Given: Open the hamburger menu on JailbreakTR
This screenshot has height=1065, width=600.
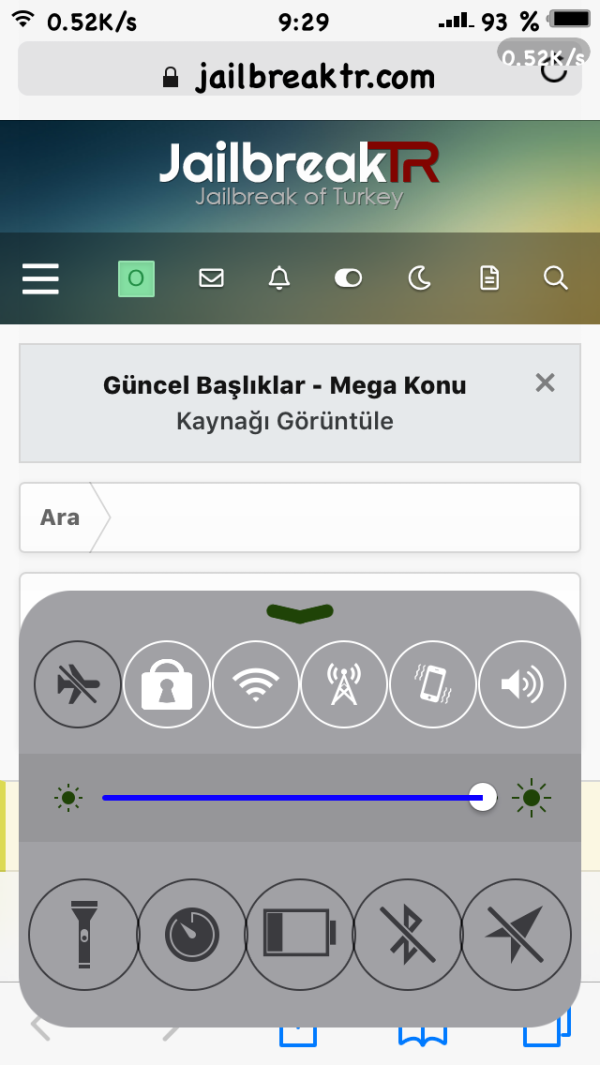Looking at the screenshot, I should [41, 278].
